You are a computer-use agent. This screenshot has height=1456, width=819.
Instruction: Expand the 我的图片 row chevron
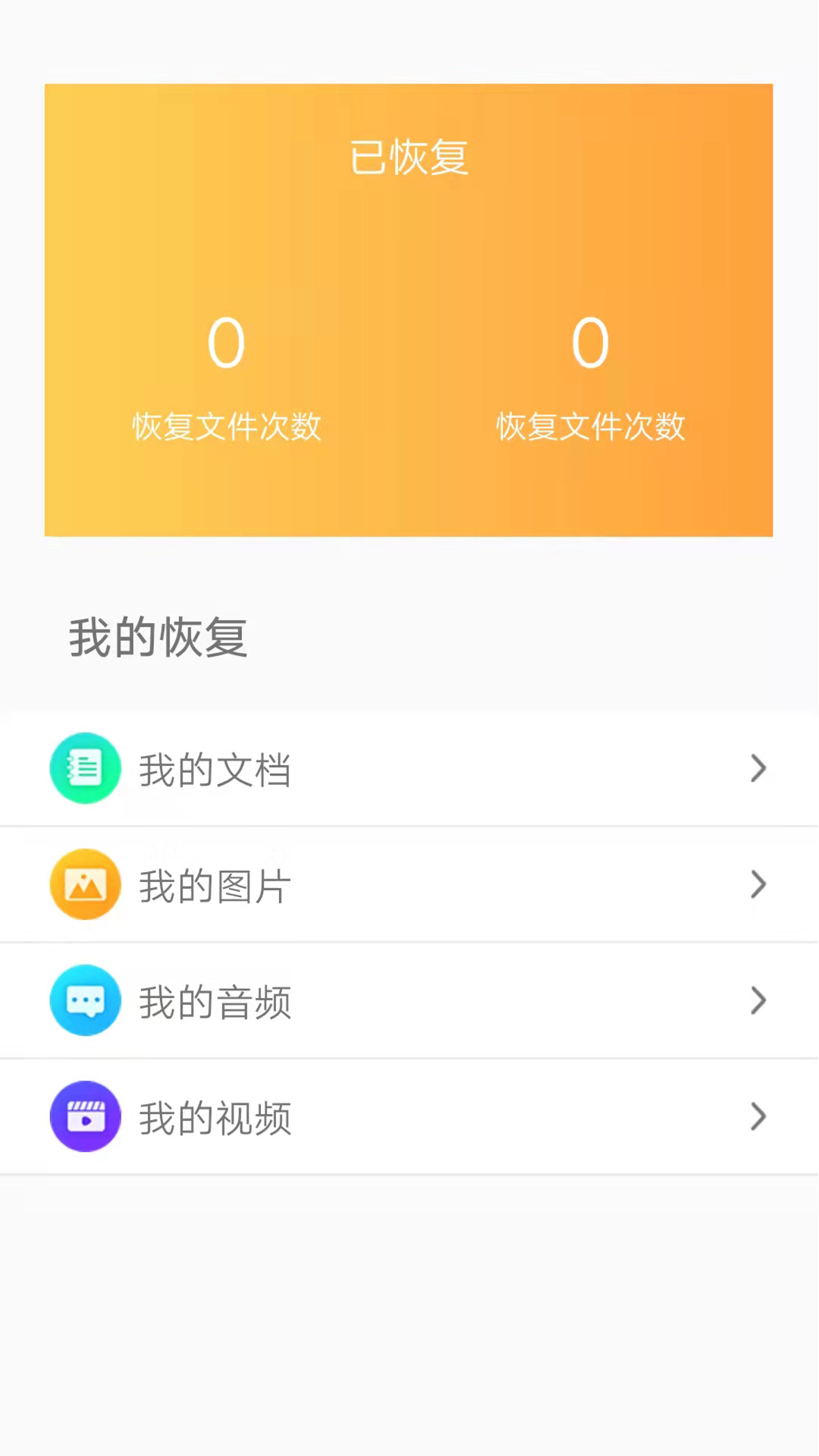click(x=758, y=884)
